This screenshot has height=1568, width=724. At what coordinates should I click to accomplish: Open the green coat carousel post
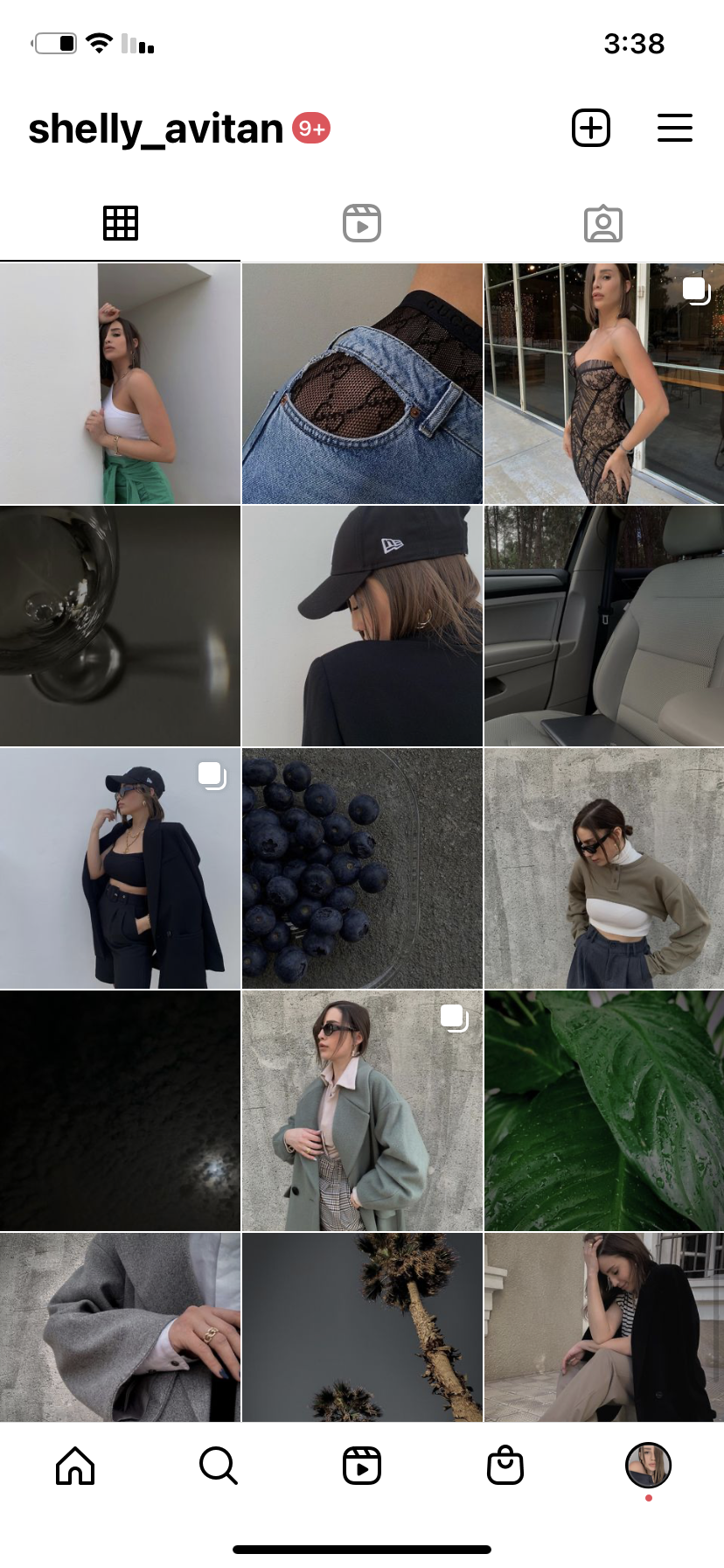coord(362,1110)
